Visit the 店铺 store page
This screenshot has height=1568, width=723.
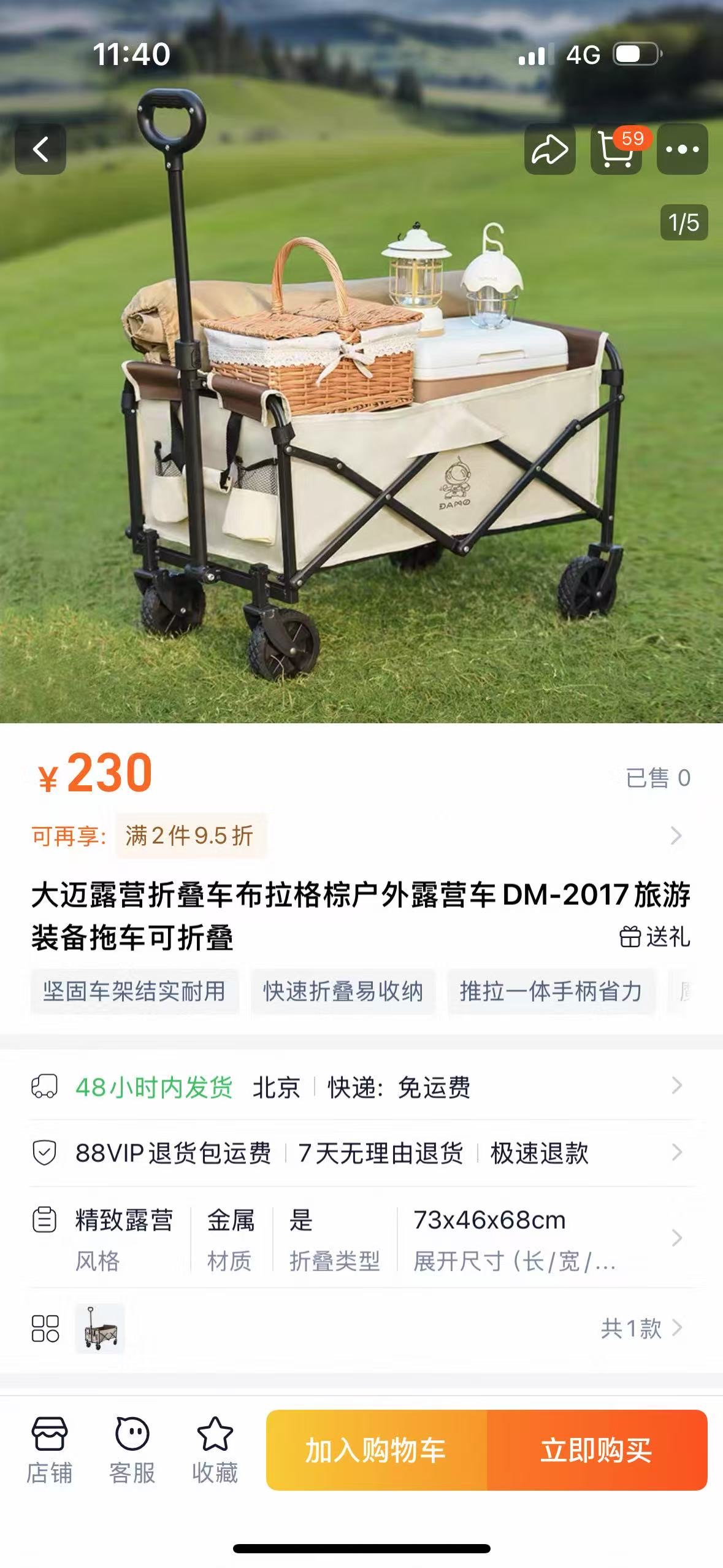click(x=49, y=1450)
